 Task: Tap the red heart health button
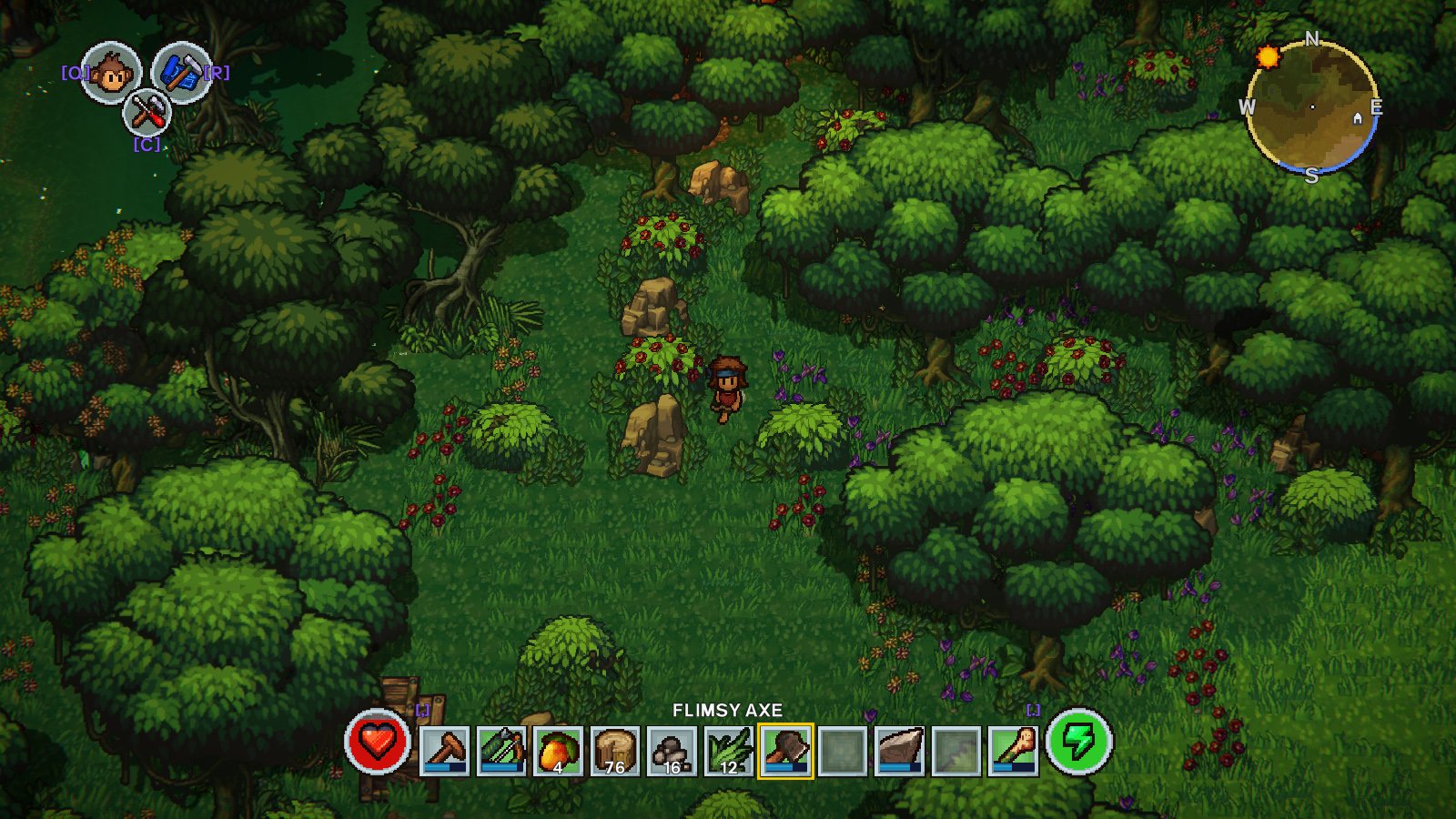(x=378, y=742)
